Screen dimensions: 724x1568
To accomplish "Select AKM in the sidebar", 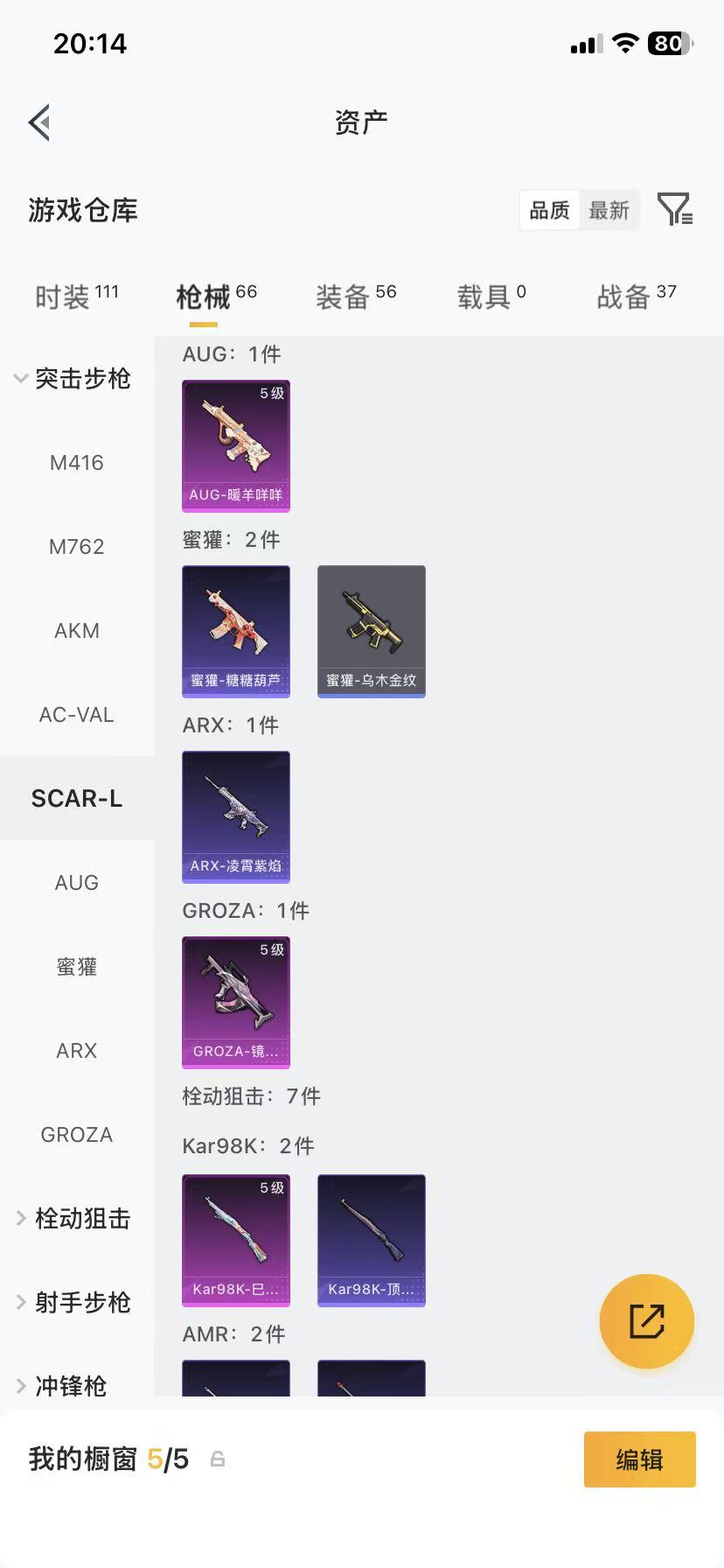I will pyautogui.click(x=77, y=631).
